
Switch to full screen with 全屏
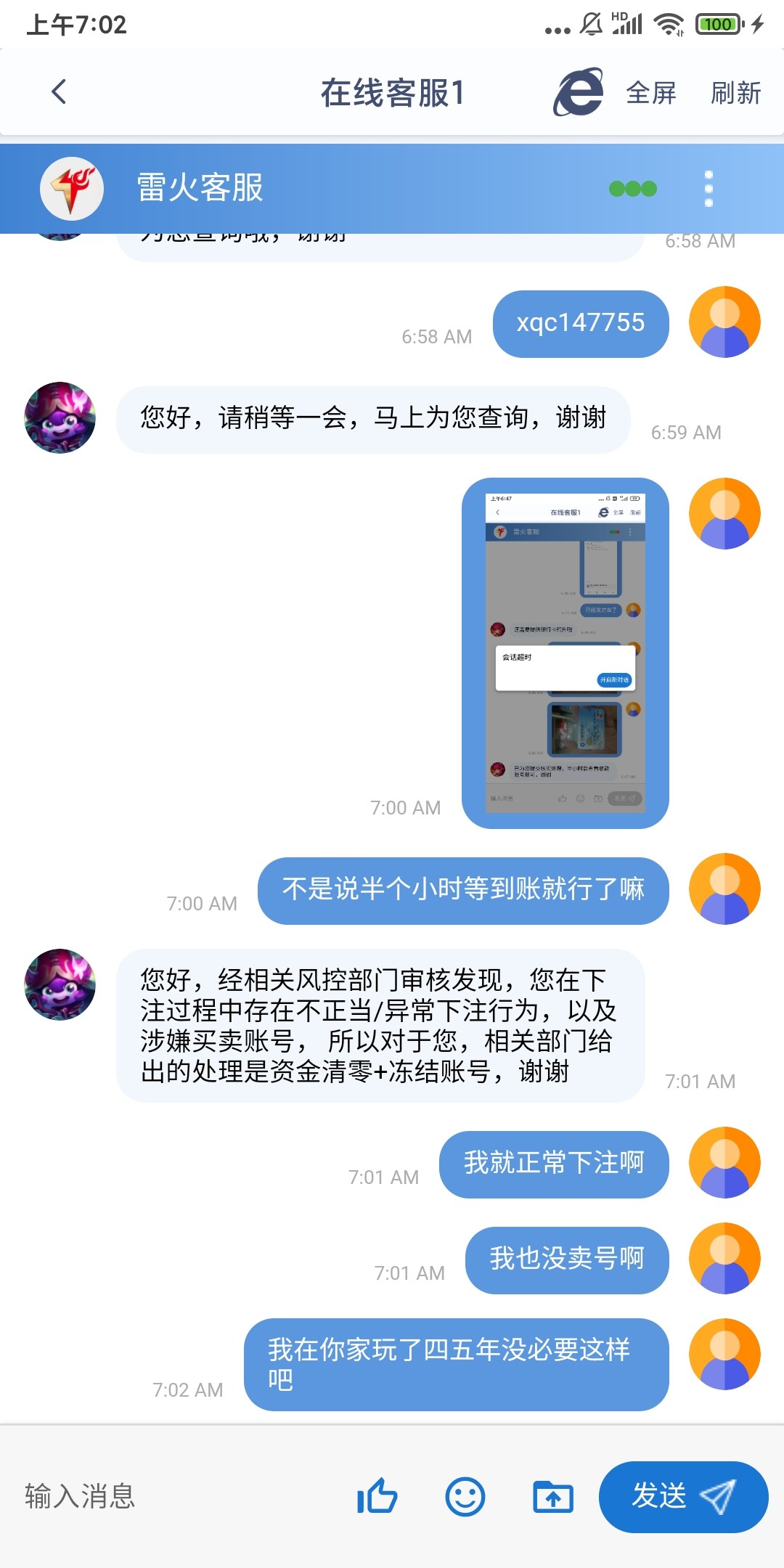651,93
